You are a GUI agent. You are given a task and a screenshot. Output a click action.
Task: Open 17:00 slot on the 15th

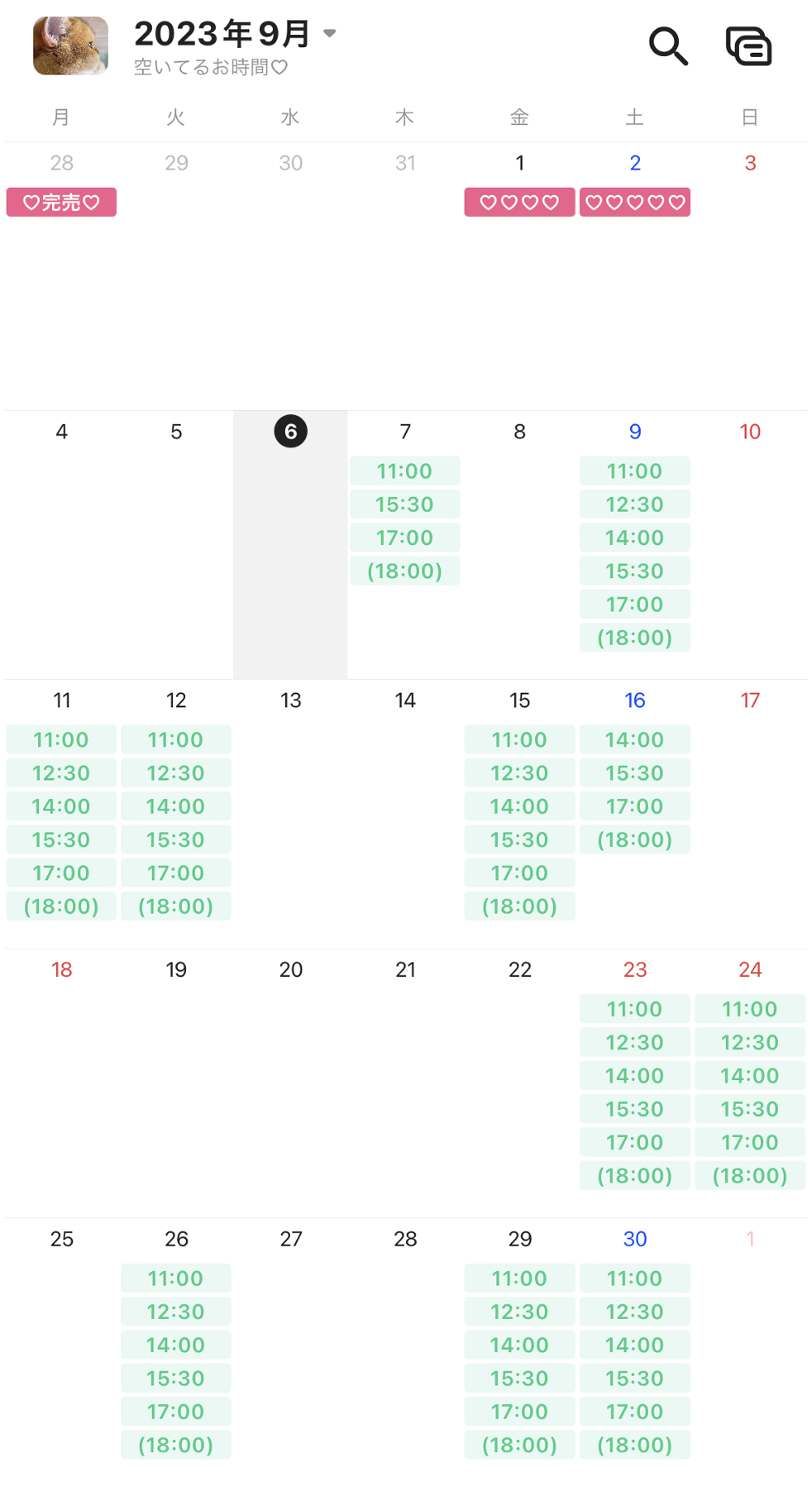[x=520, y=873]
